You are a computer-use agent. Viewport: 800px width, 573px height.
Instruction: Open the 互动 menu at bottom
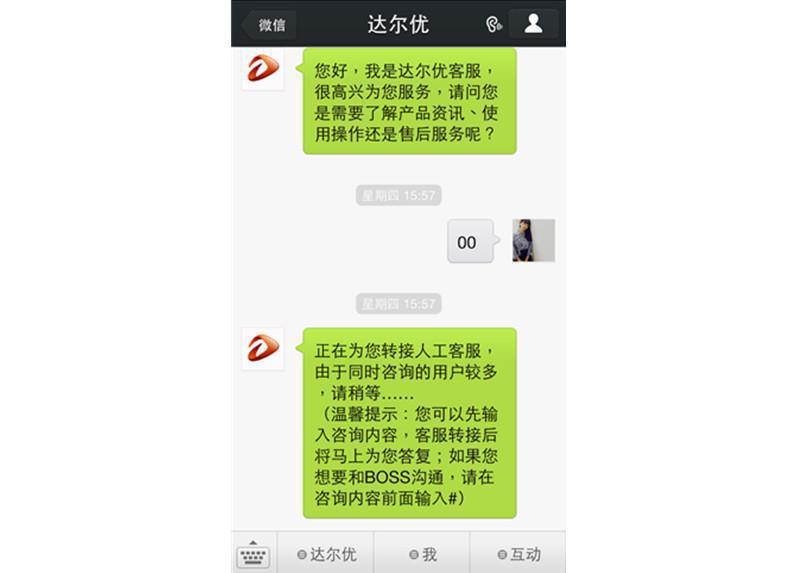pos(519,554)
